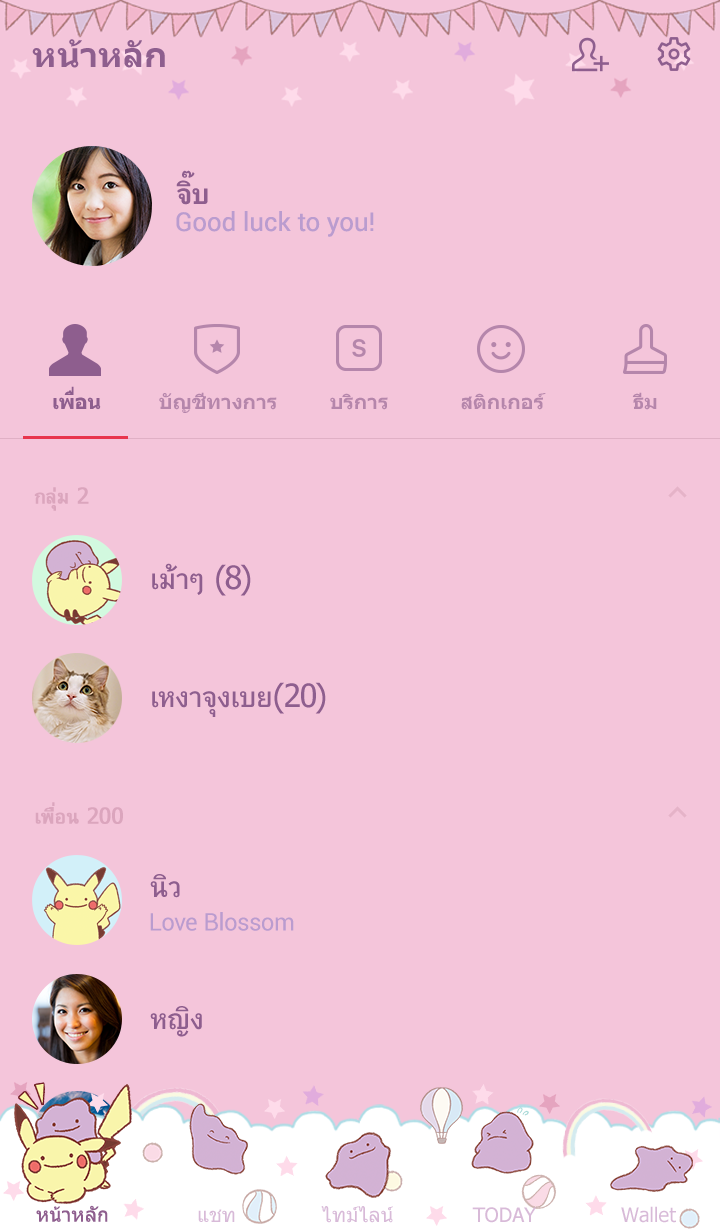The image size is (720, 1232).
Task: Open จิ๊บ's own profile
Action: tap(92, 206)
